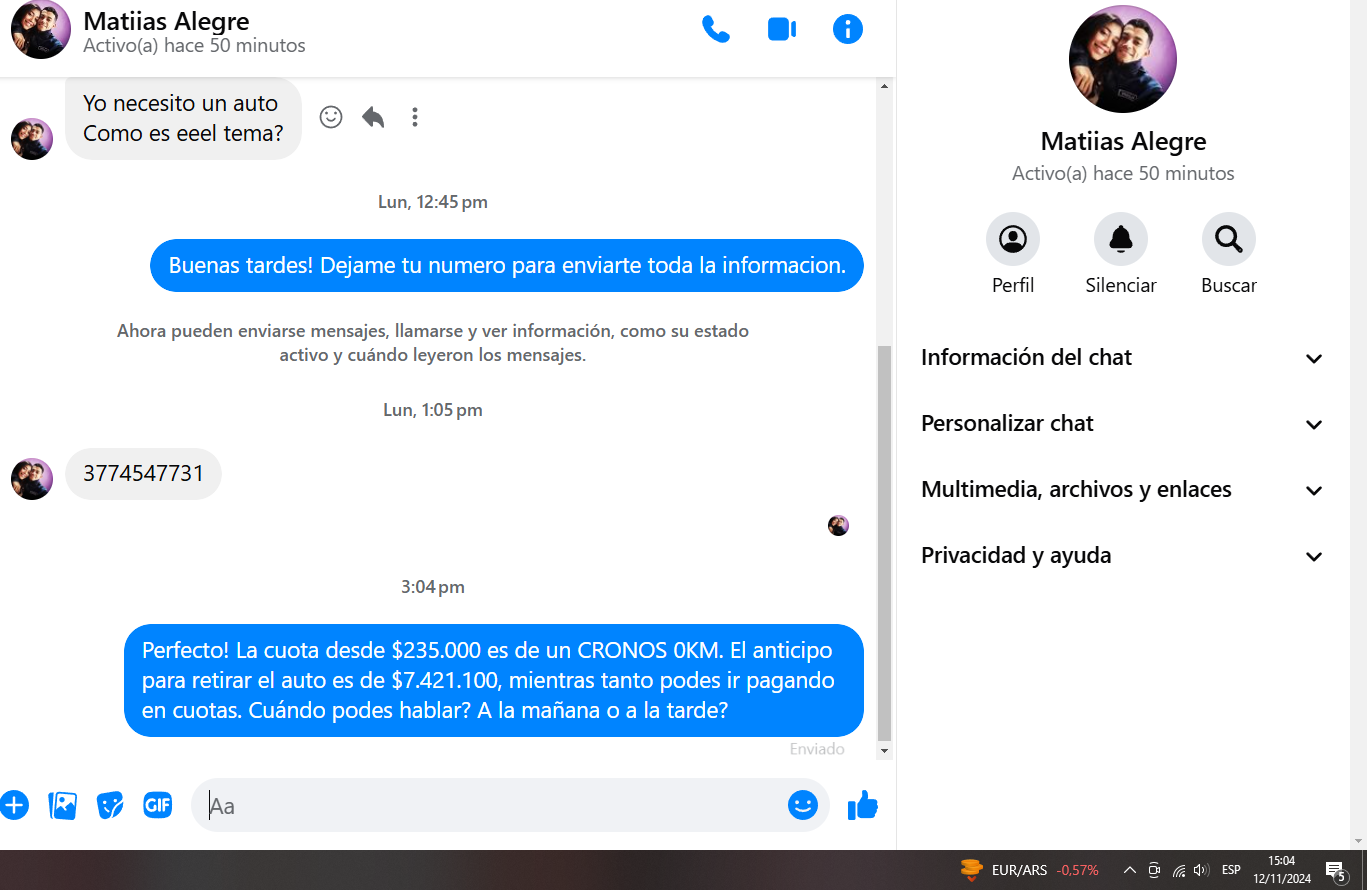Send a thumbs-up like
This screenshot has width=1367, height=890.
point(862,805)
